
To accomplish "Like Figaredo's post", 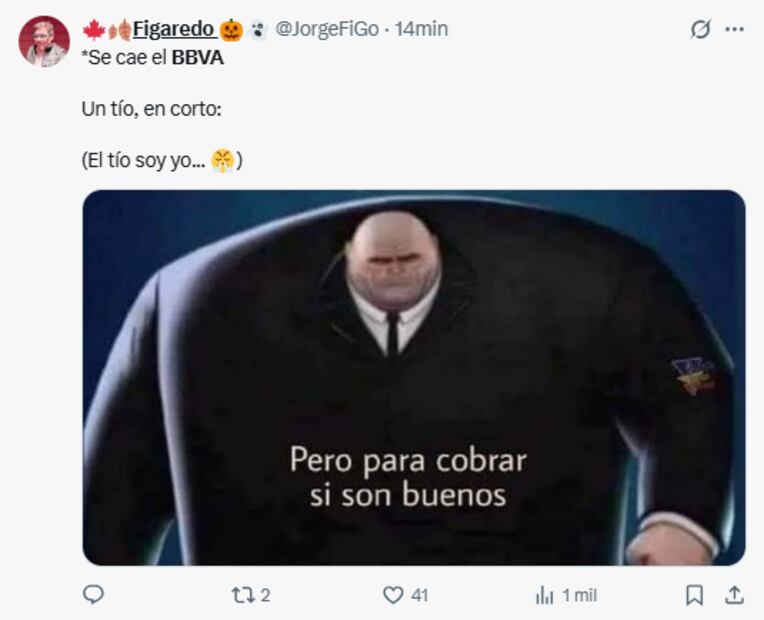I will 394,595.
